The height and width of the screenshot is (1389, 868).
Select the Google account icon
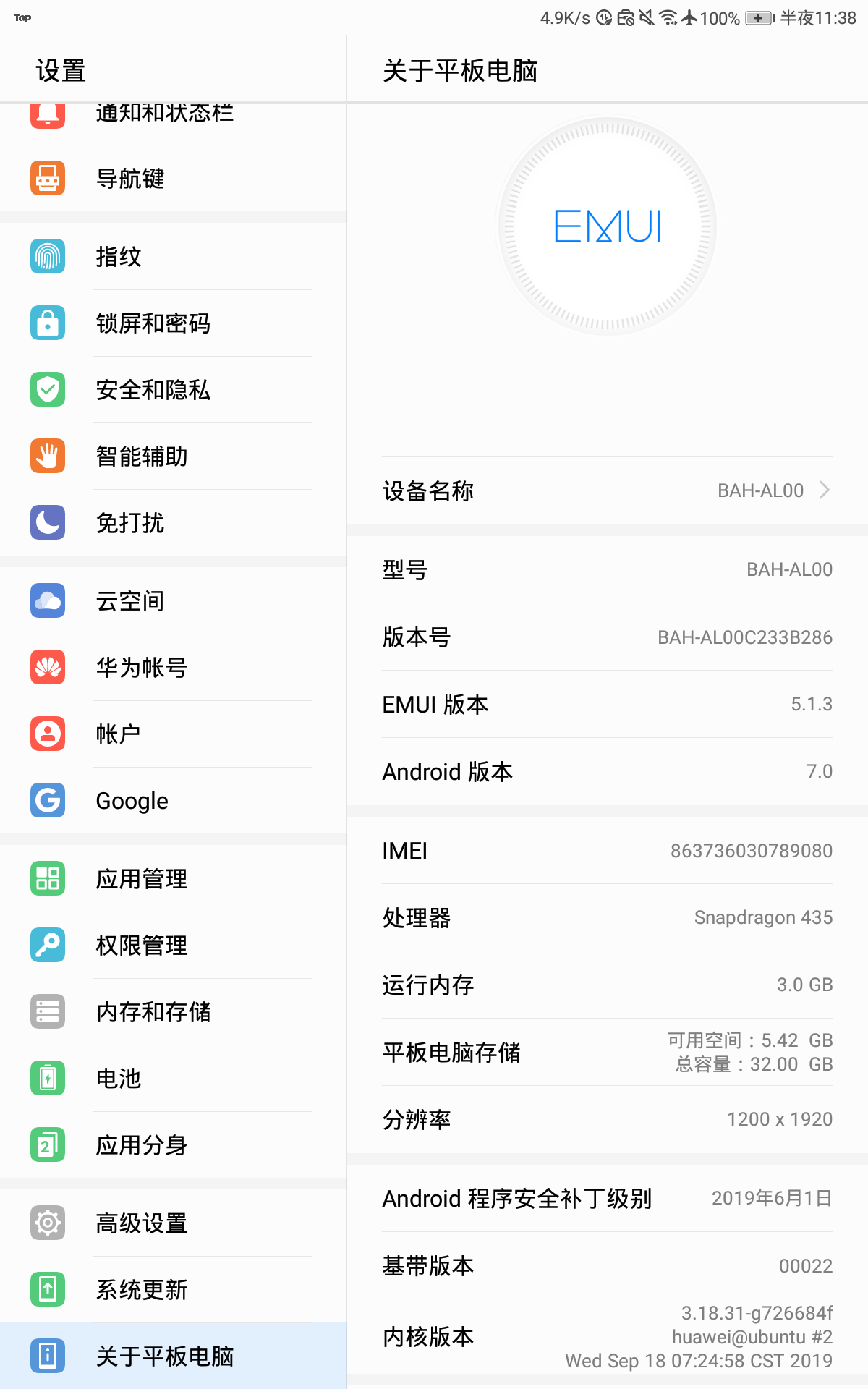pos(46,800)
